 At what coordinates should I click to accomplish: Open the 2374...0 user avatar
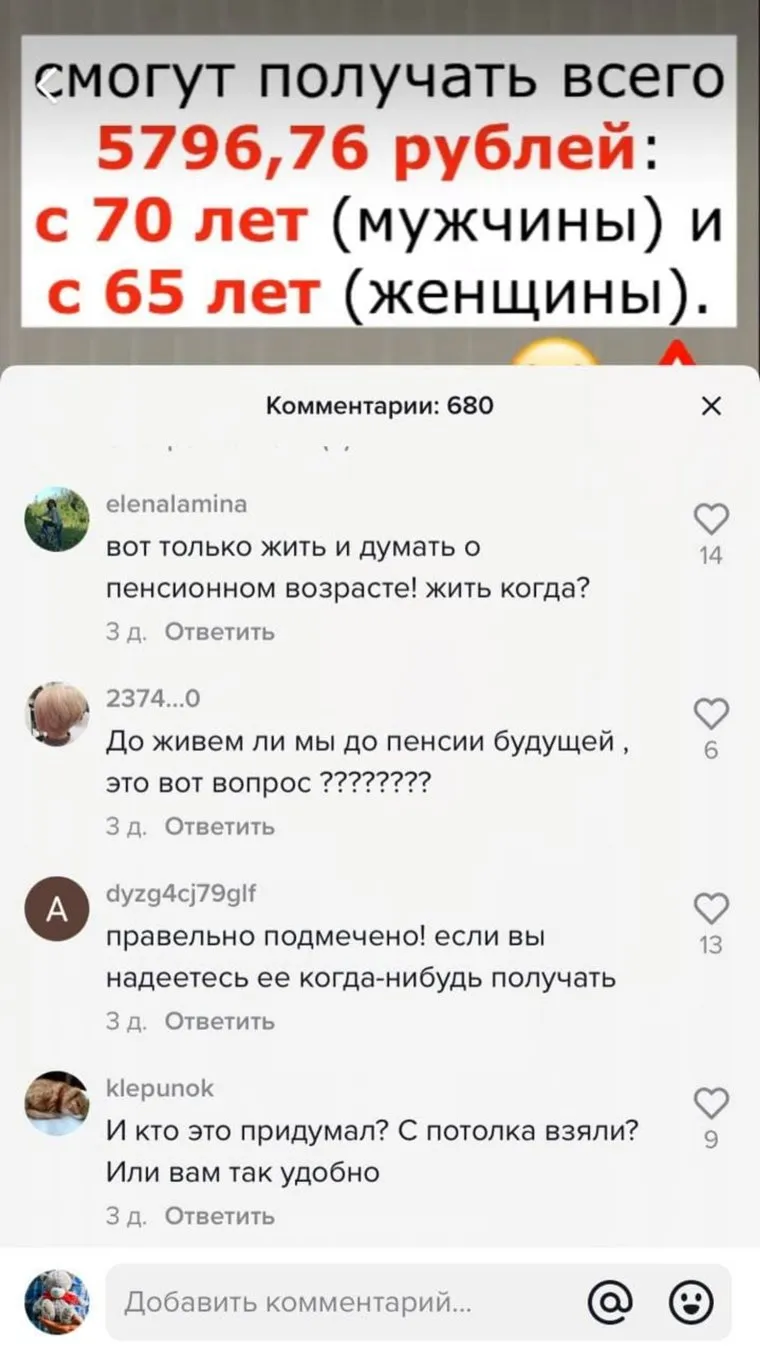click(x=57, y=714)
